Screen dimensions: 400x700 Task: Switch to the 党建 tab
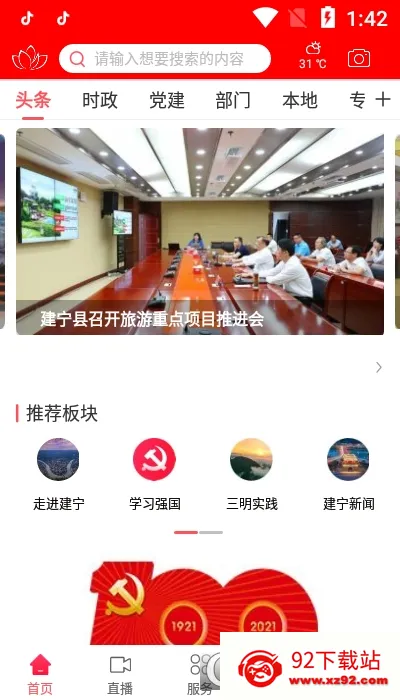tap(167, 100)
